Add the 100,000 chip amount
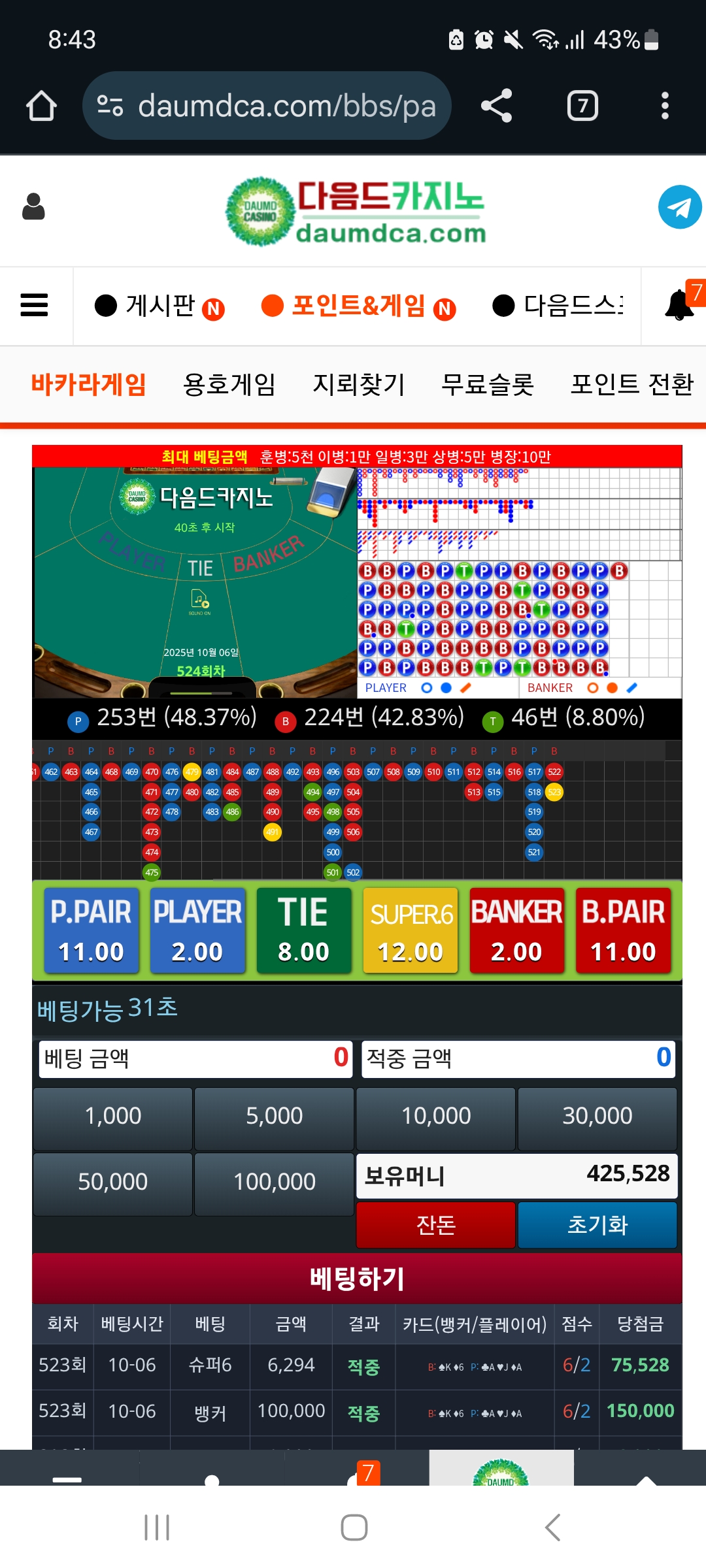This screenshot has width=706, height=1568. (275, 1182)
